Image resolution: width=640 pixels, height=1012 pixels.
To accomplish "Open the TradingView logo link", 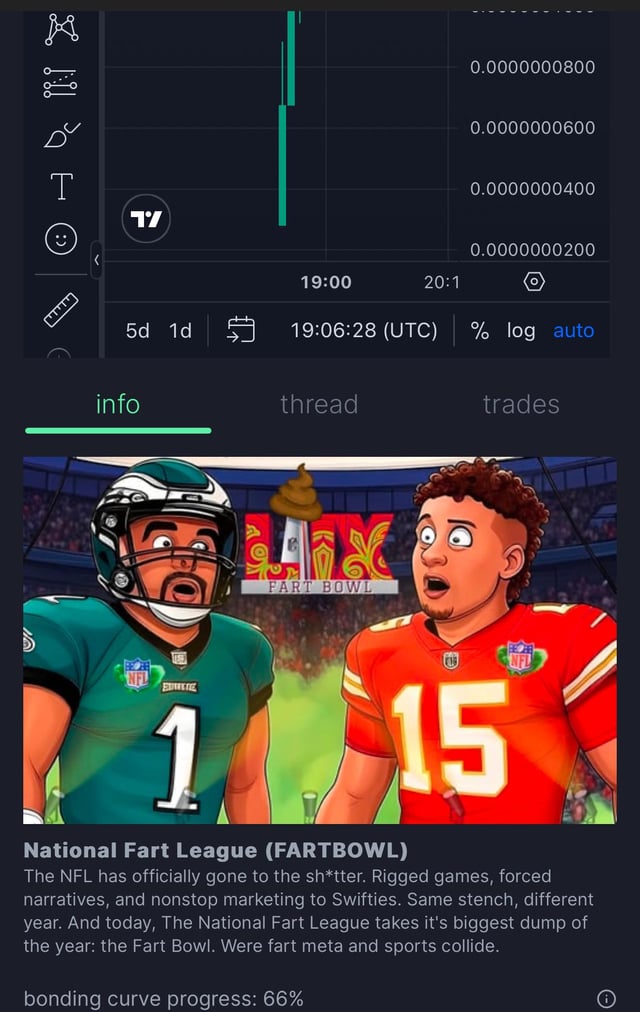I will pyautogui.click(x=147, y=218).
